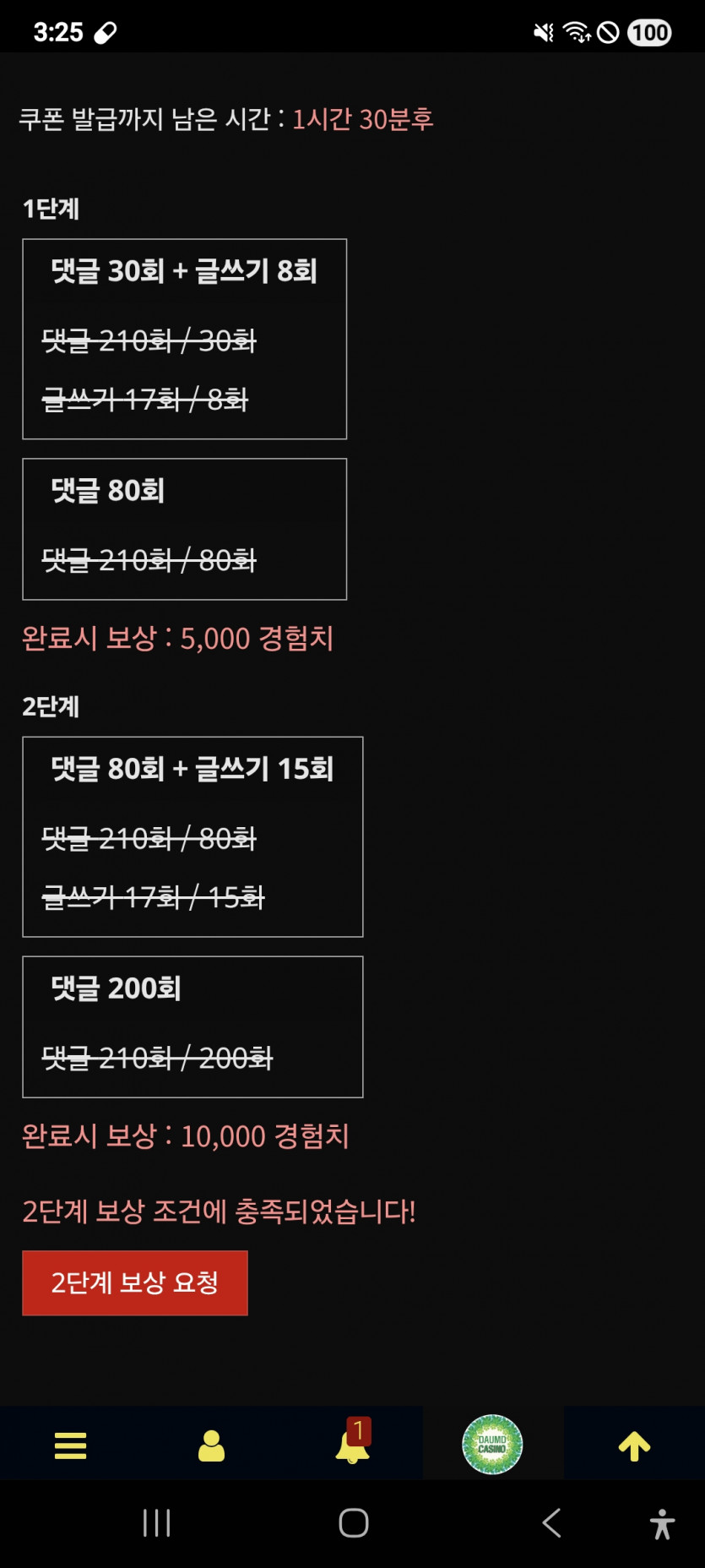Tap the accessibility icon in navigation bar
This screenshot has width=705, height=1568.
pyautogui.click(x=661, y=1524)
